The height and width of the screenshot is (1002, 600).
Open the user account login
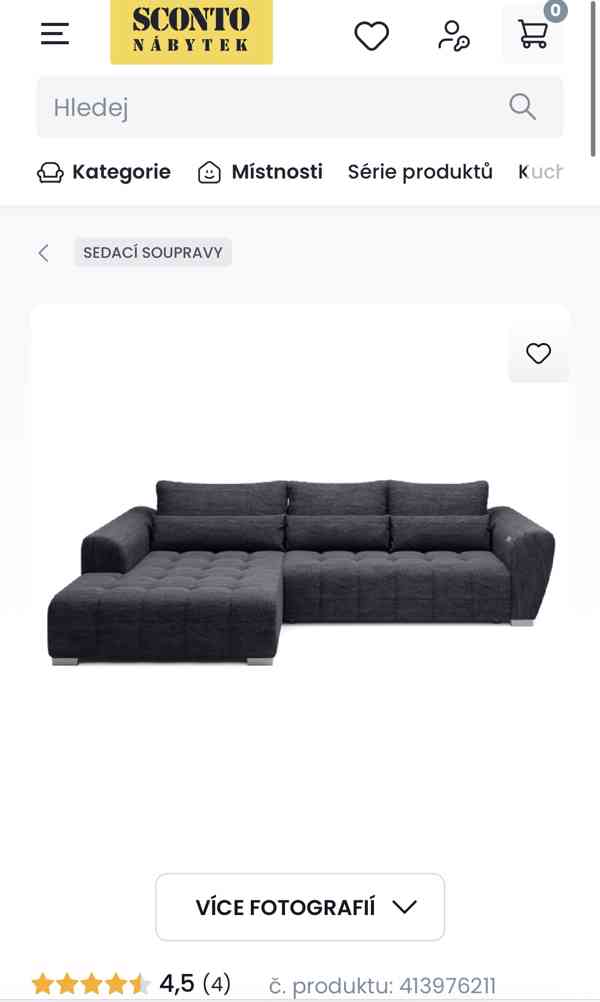pos(453,36)
